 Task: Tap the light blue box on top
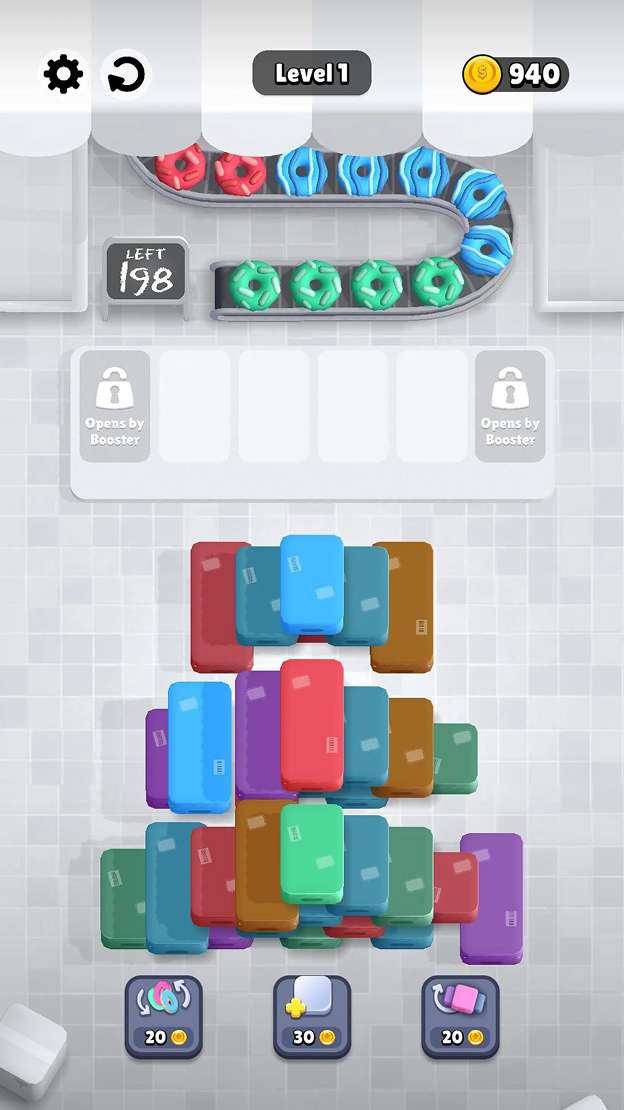coord(311,583)
